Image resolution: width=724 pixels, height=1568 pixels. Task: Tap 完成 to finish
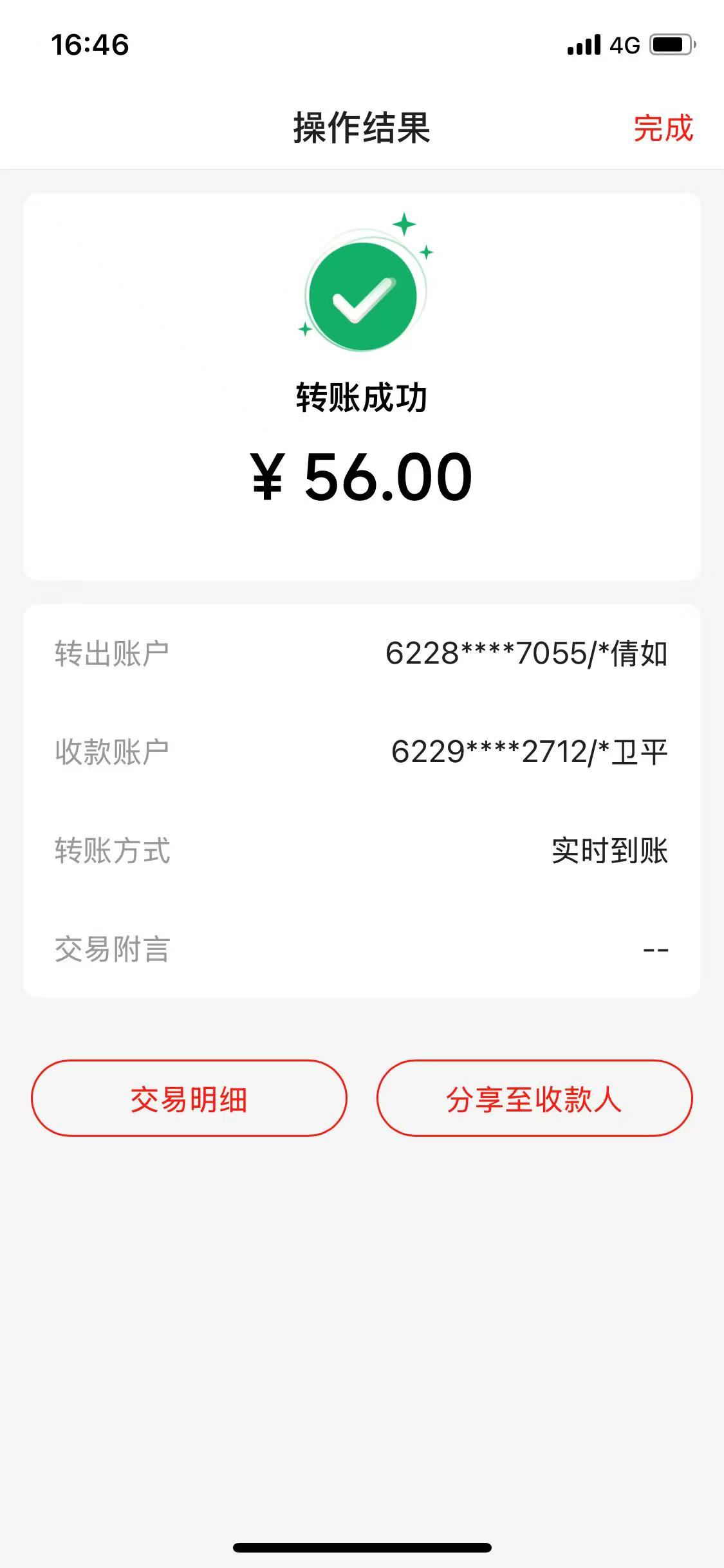tap(663, 128)
